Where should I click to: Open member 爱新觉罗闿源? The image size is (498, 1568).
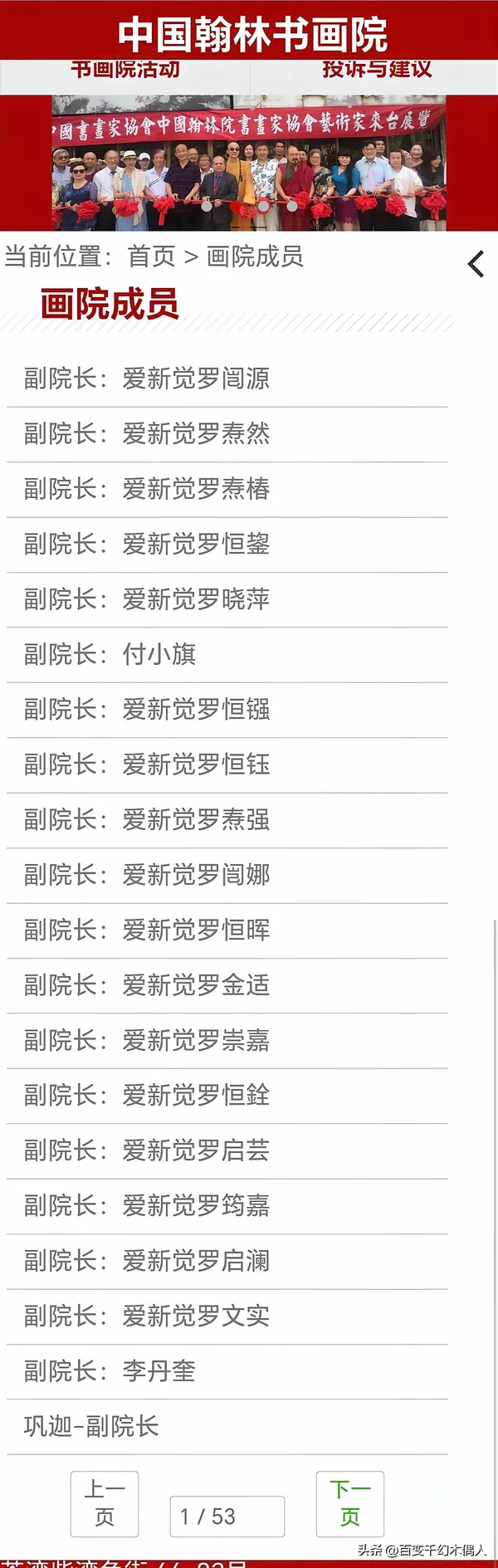pos(227,379)
